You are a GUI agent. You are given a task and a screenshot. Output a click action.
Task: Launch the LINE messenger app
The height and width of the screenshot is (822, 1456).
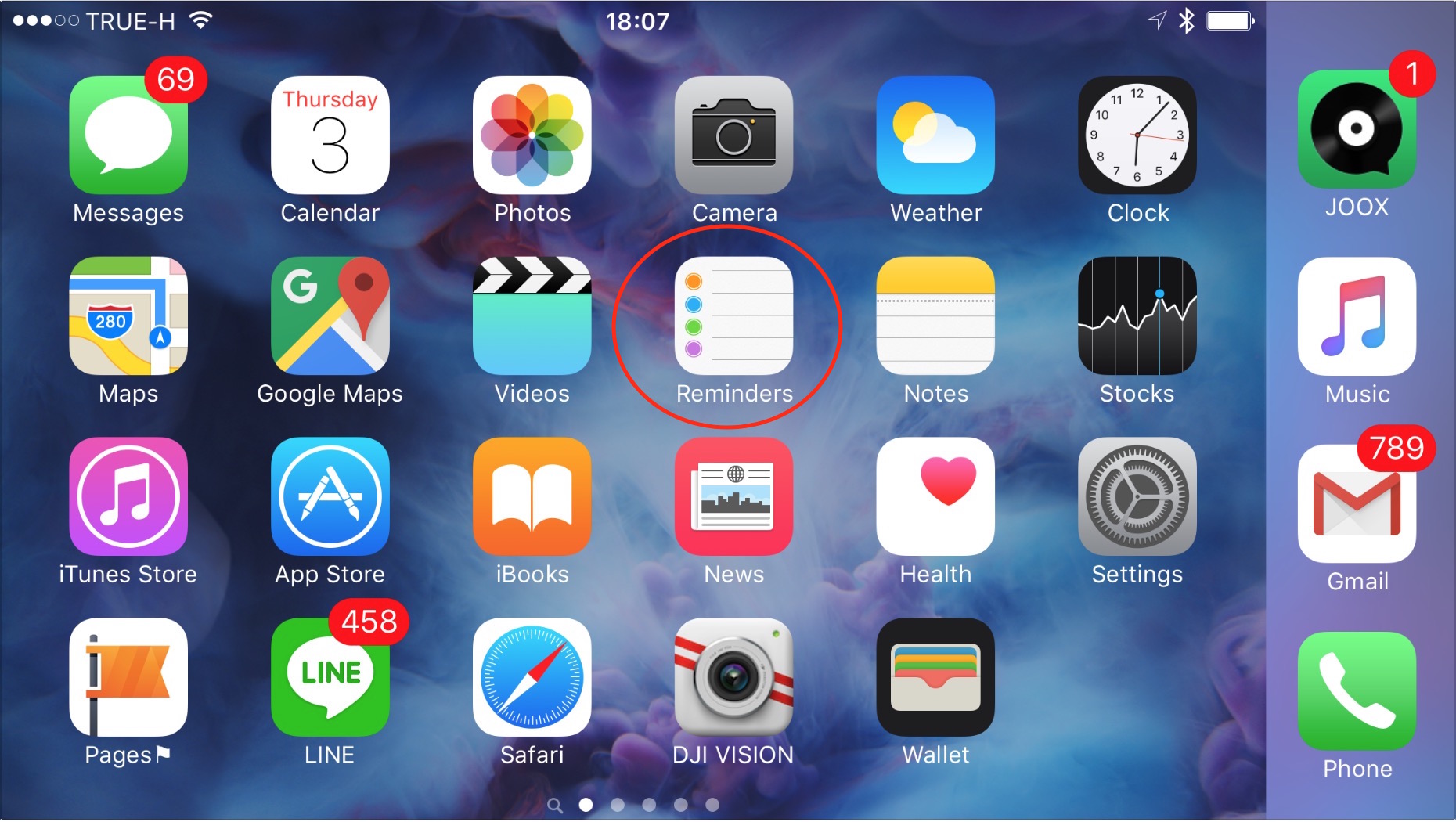pos(330,677)
